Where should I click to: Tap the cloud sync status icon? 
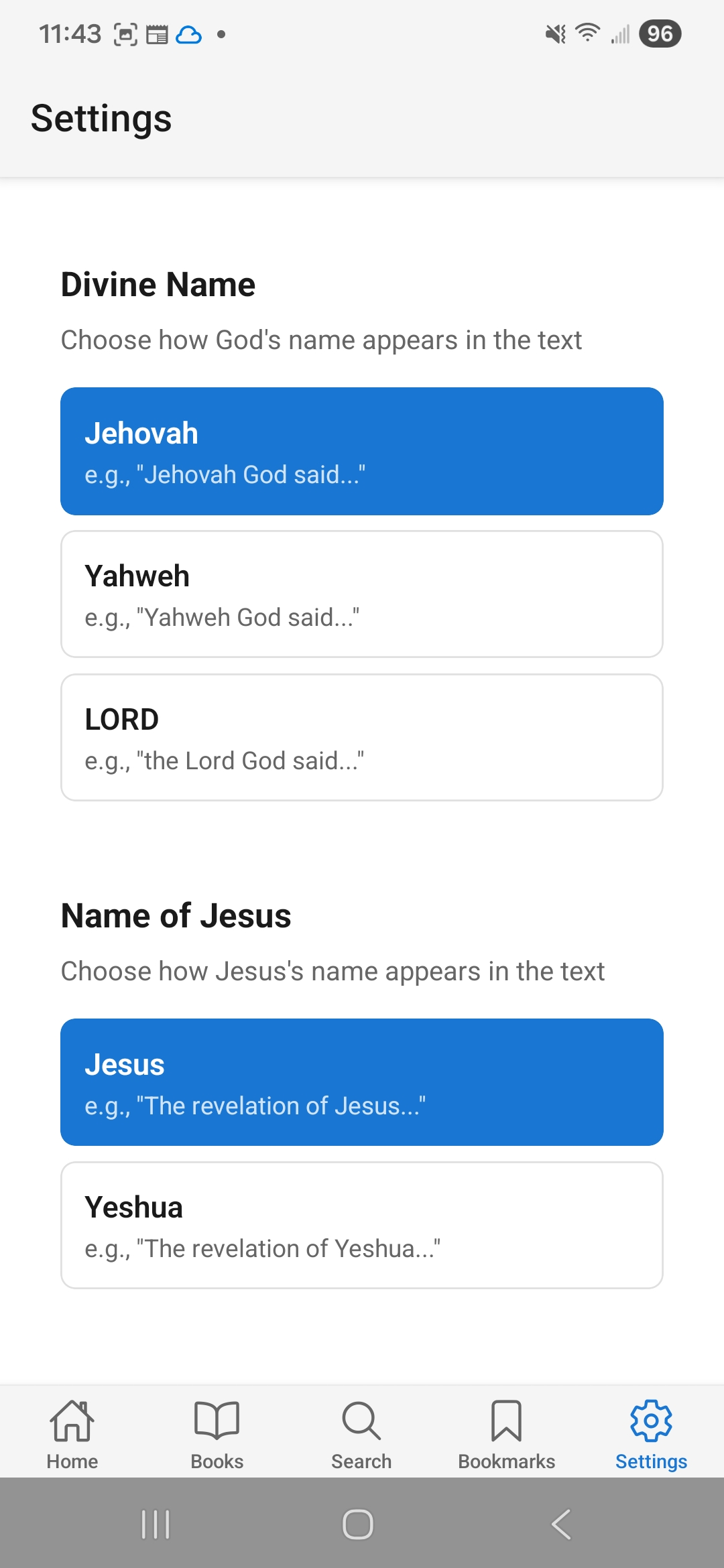[x=188, y=34]
